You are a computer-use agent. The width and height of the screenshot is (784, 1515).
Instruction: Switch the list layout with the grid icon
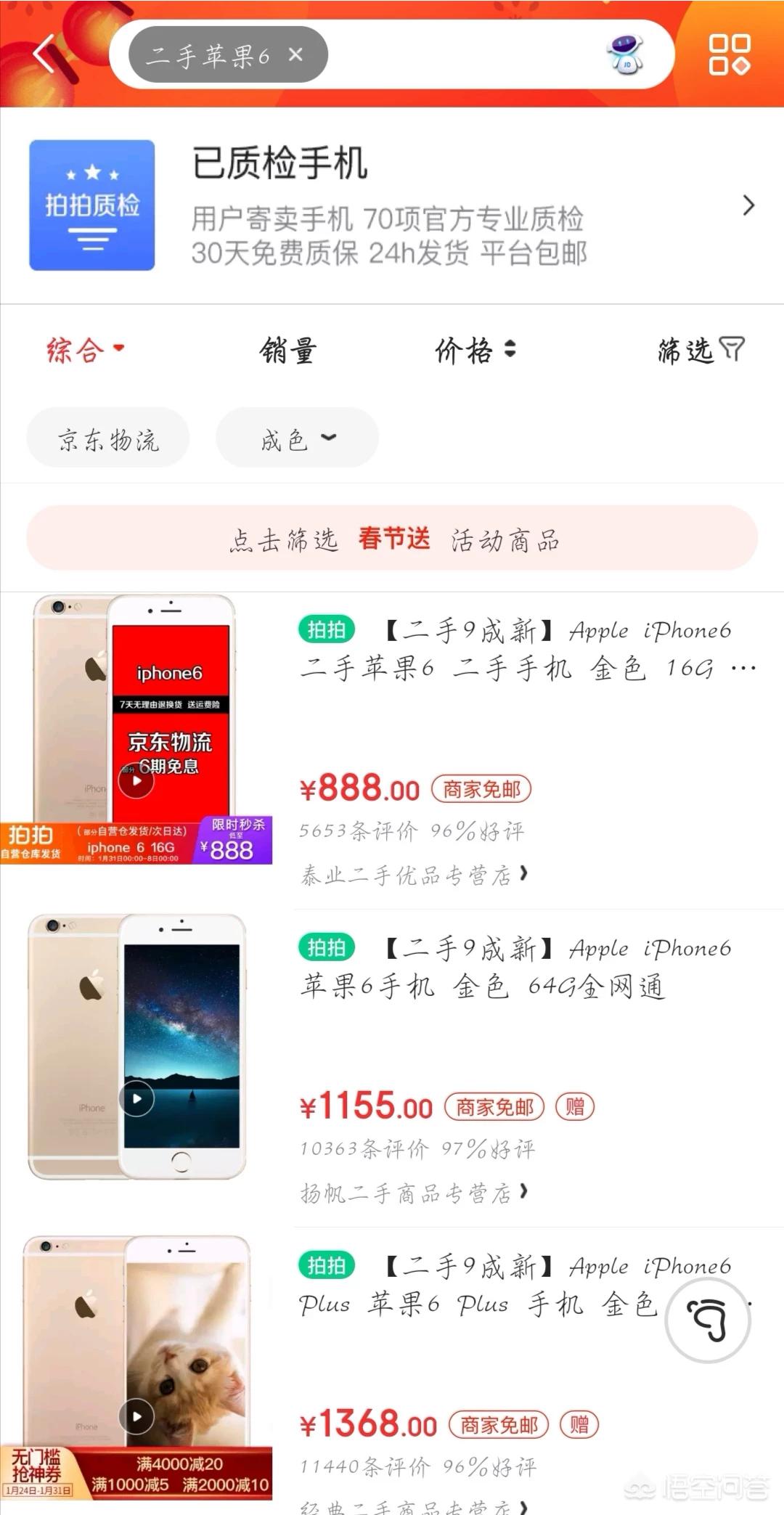point(729,54)
